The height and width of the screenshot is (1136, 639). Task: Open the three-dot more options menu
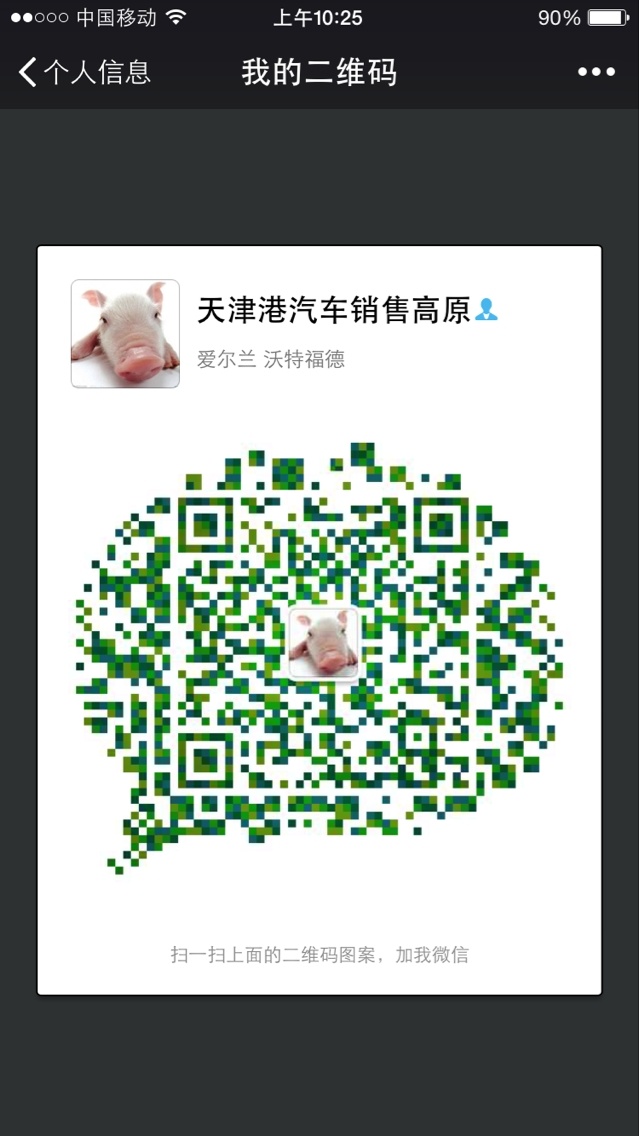[x=596, y=72]
